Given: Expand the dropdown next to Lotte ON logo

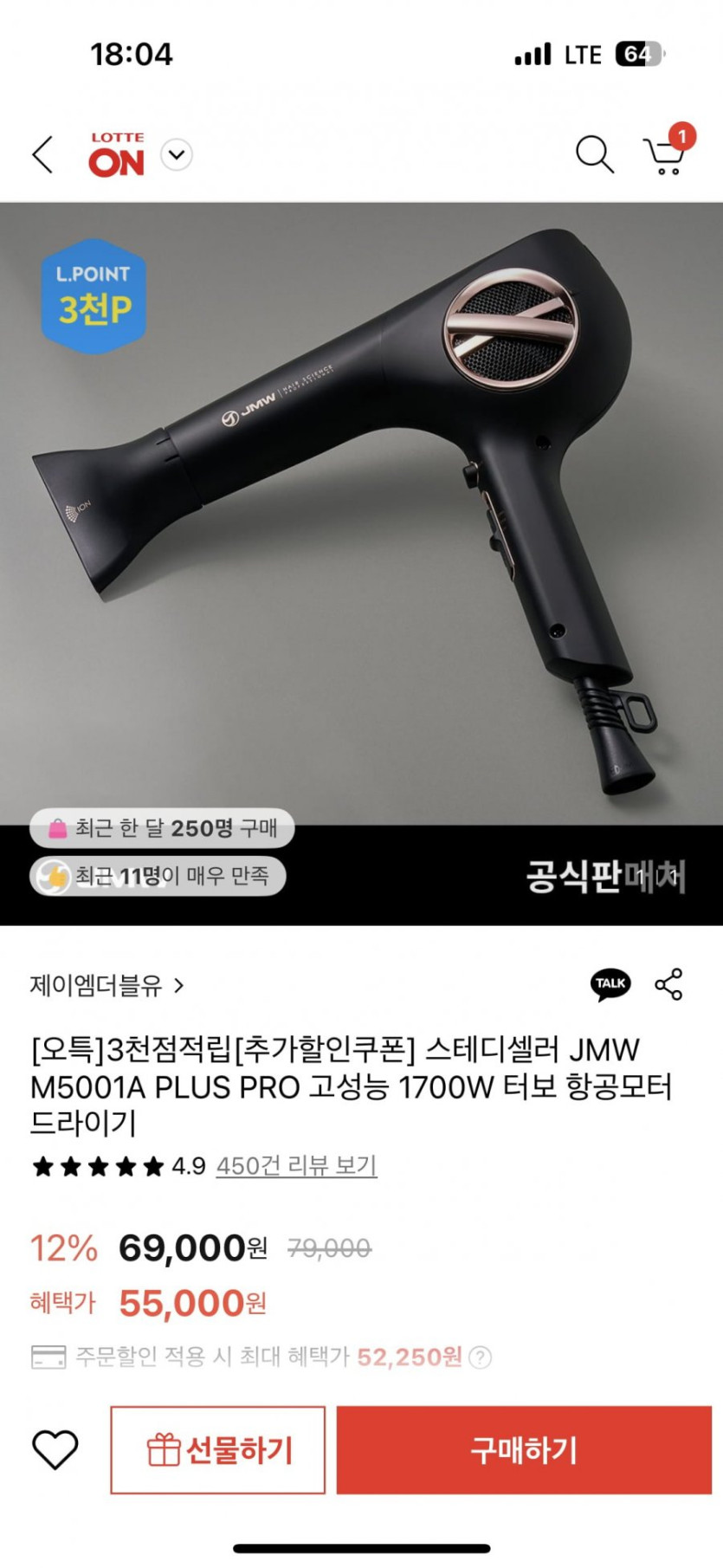Looking at the screenshot, I should tap(177, 155).
